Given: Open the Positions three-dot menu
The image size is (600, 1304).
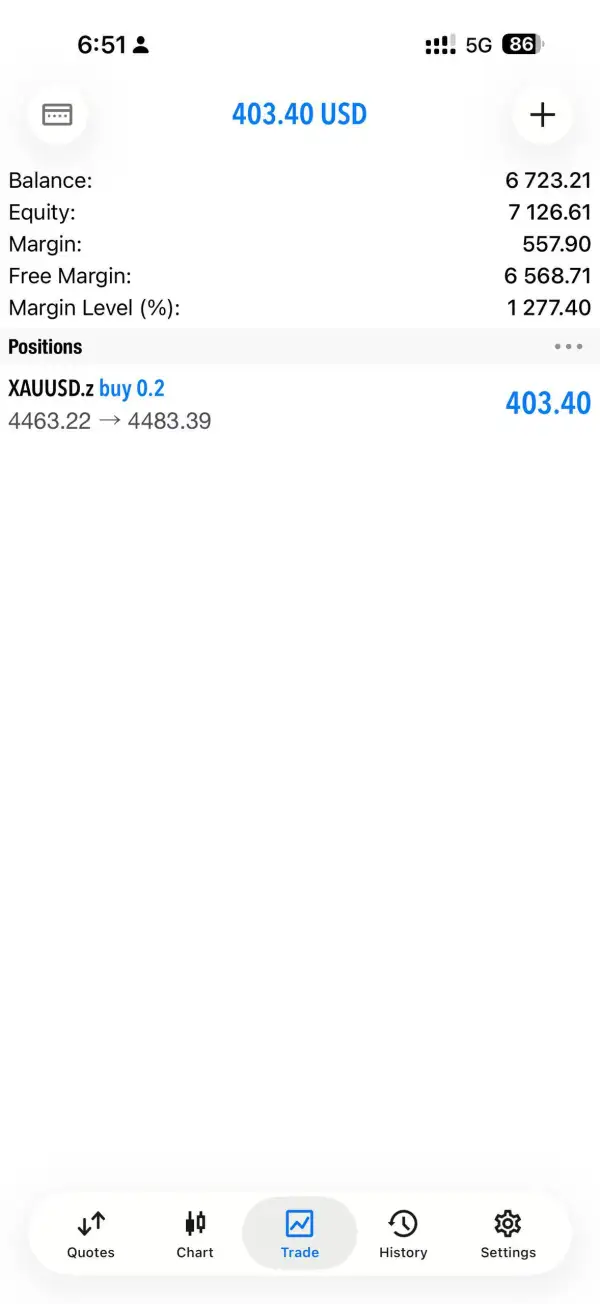Looking at the screenshot, I should point(568,347).
